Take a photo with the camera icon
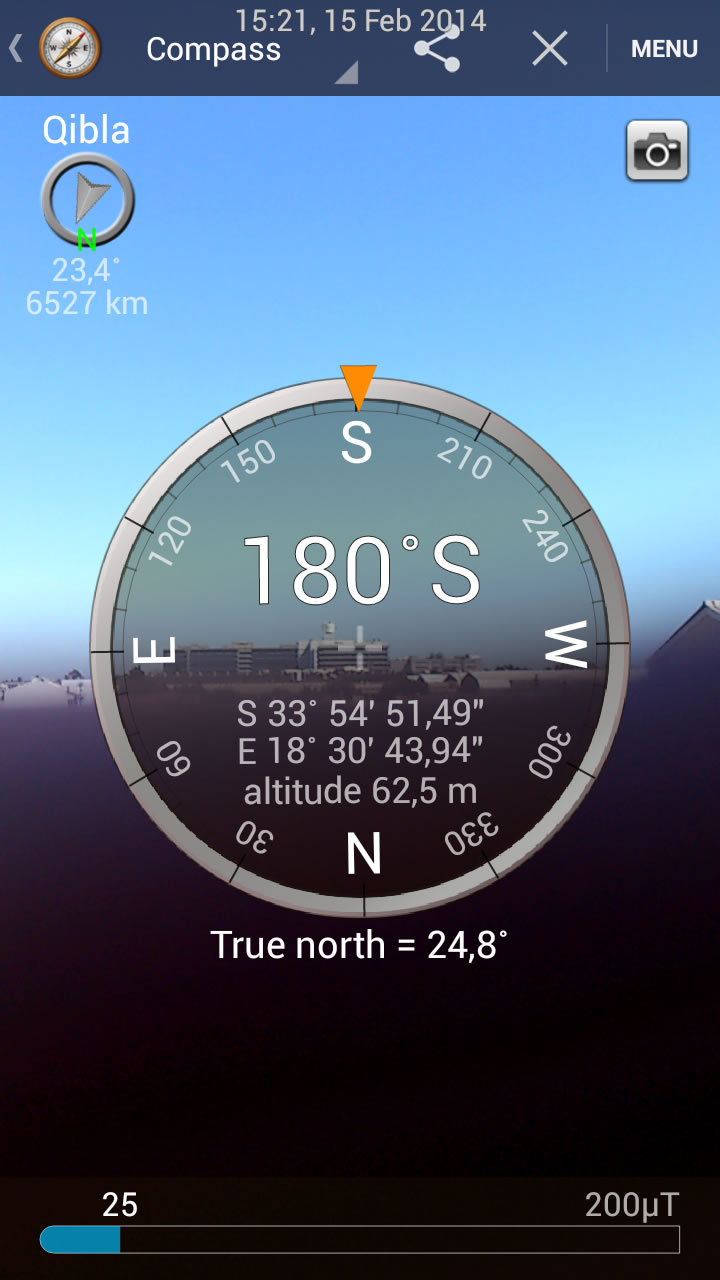Image resolution: width=720 pixels, height=1280 pixels. 657,151
